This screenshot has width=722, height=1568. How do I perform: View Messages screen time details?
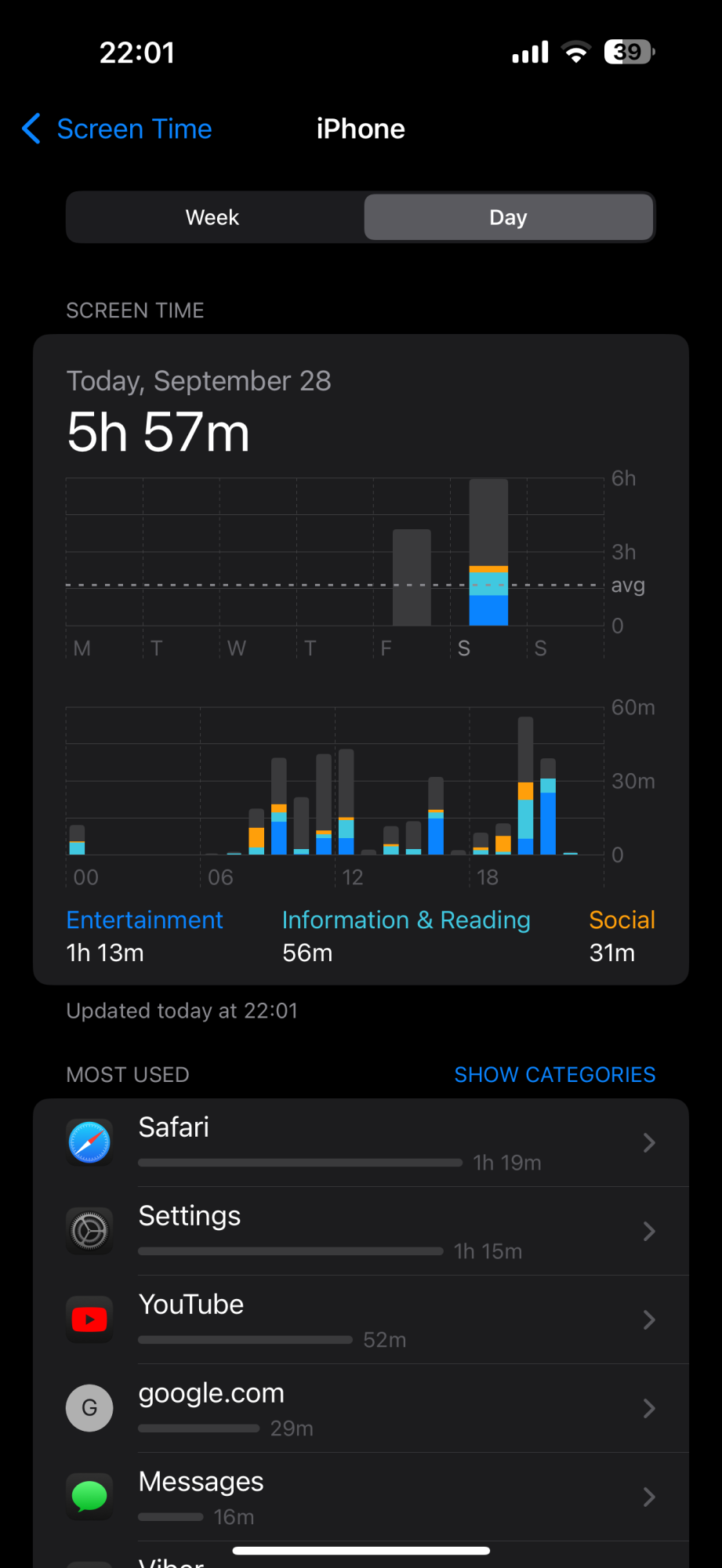point(361,1497)
